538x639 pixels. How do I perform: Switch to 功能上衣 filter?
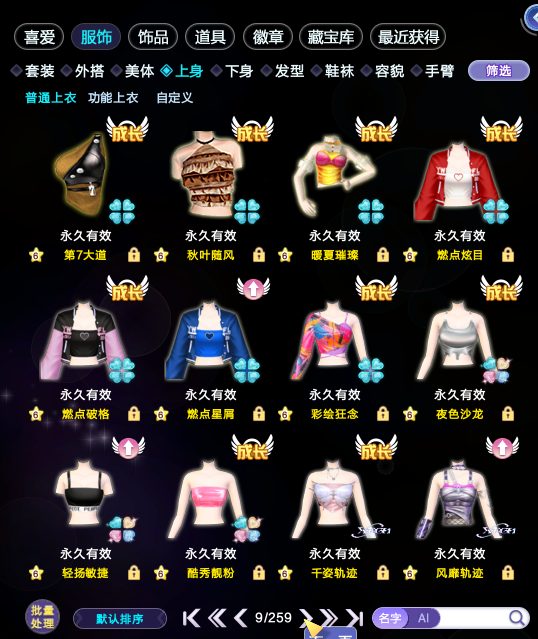coord(113,98)
